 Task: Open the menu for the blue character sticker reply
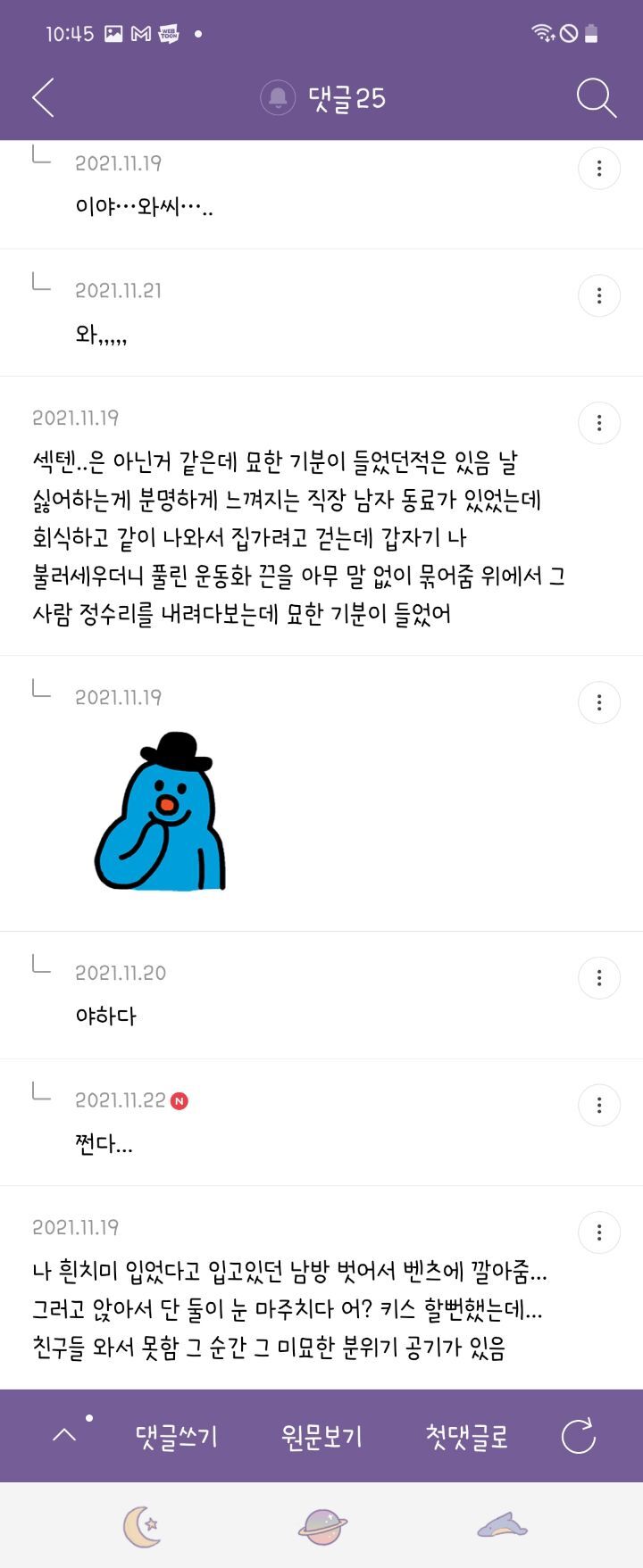pos(598,702)
